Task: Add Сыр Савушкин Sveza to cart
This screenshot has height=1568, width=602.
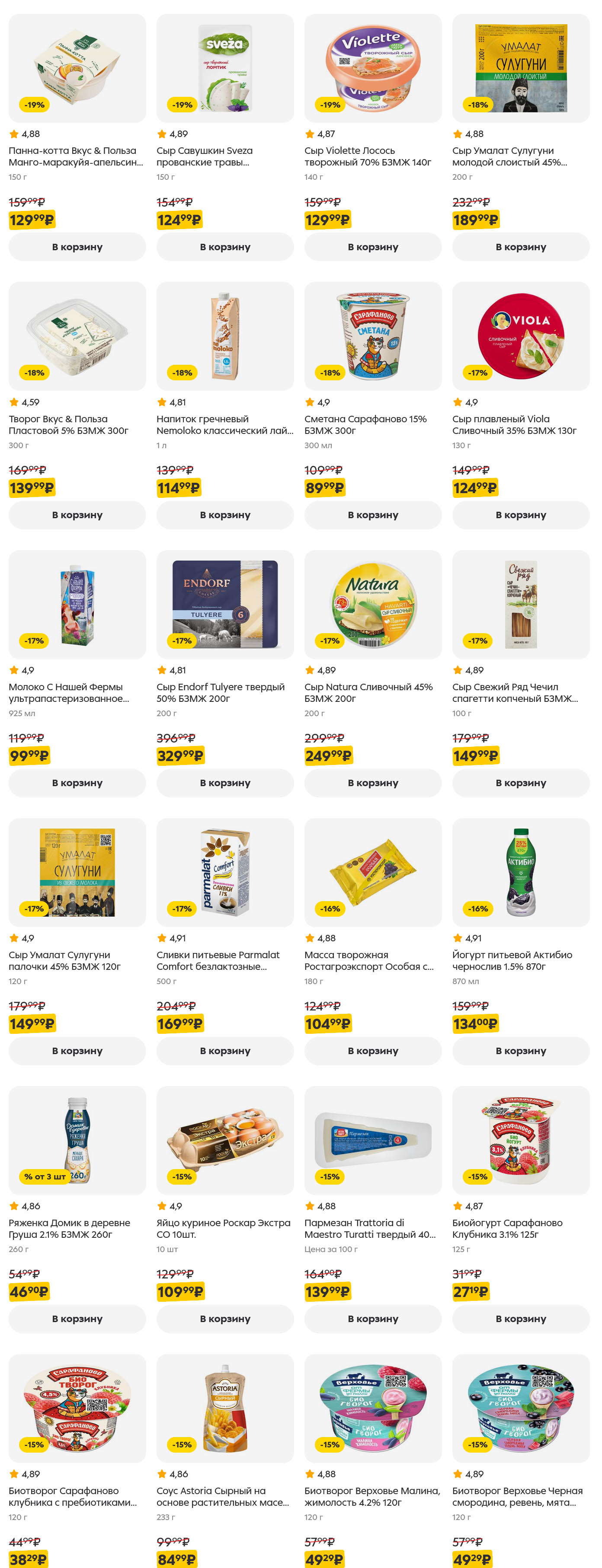Action: 225,246
